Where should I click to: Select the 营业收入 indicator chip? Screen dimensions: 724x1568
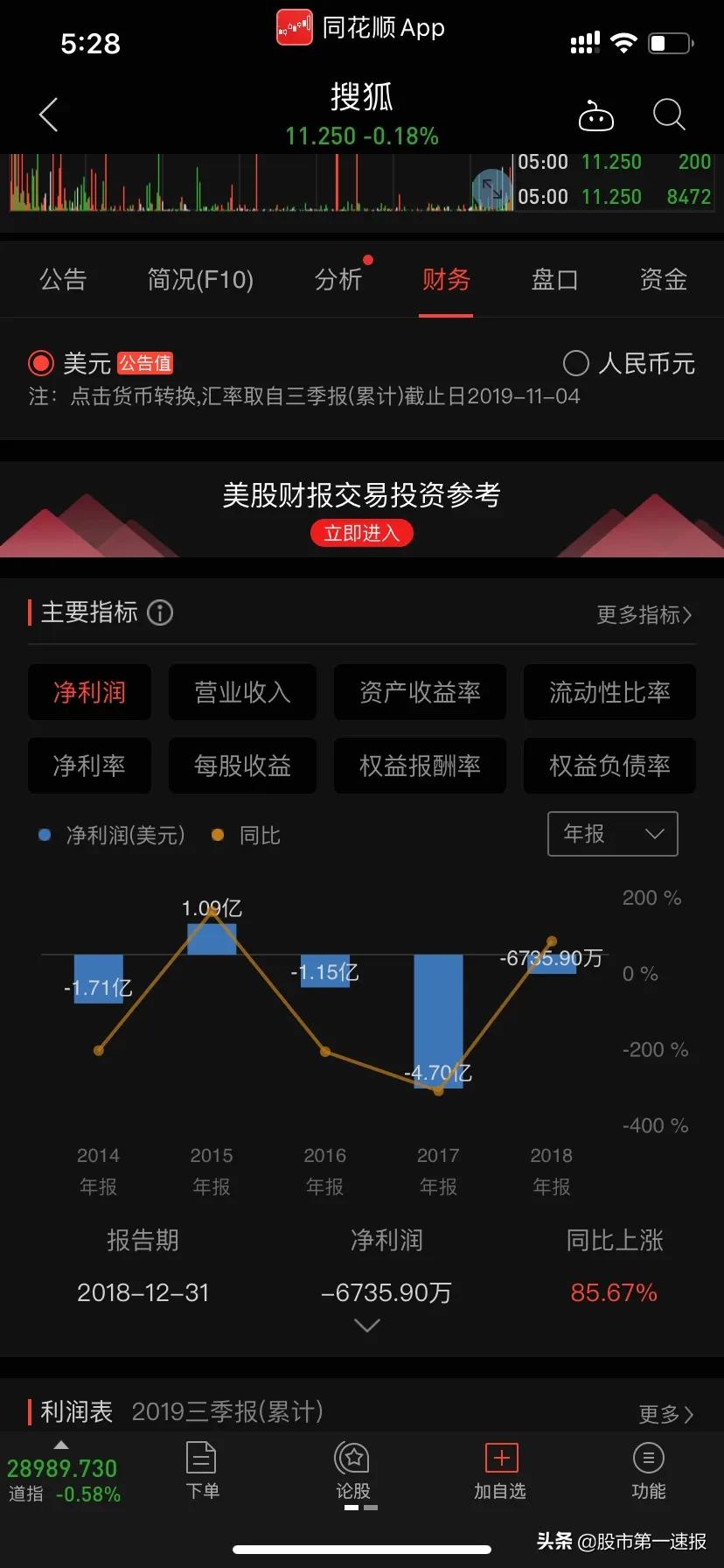(242, 692)
